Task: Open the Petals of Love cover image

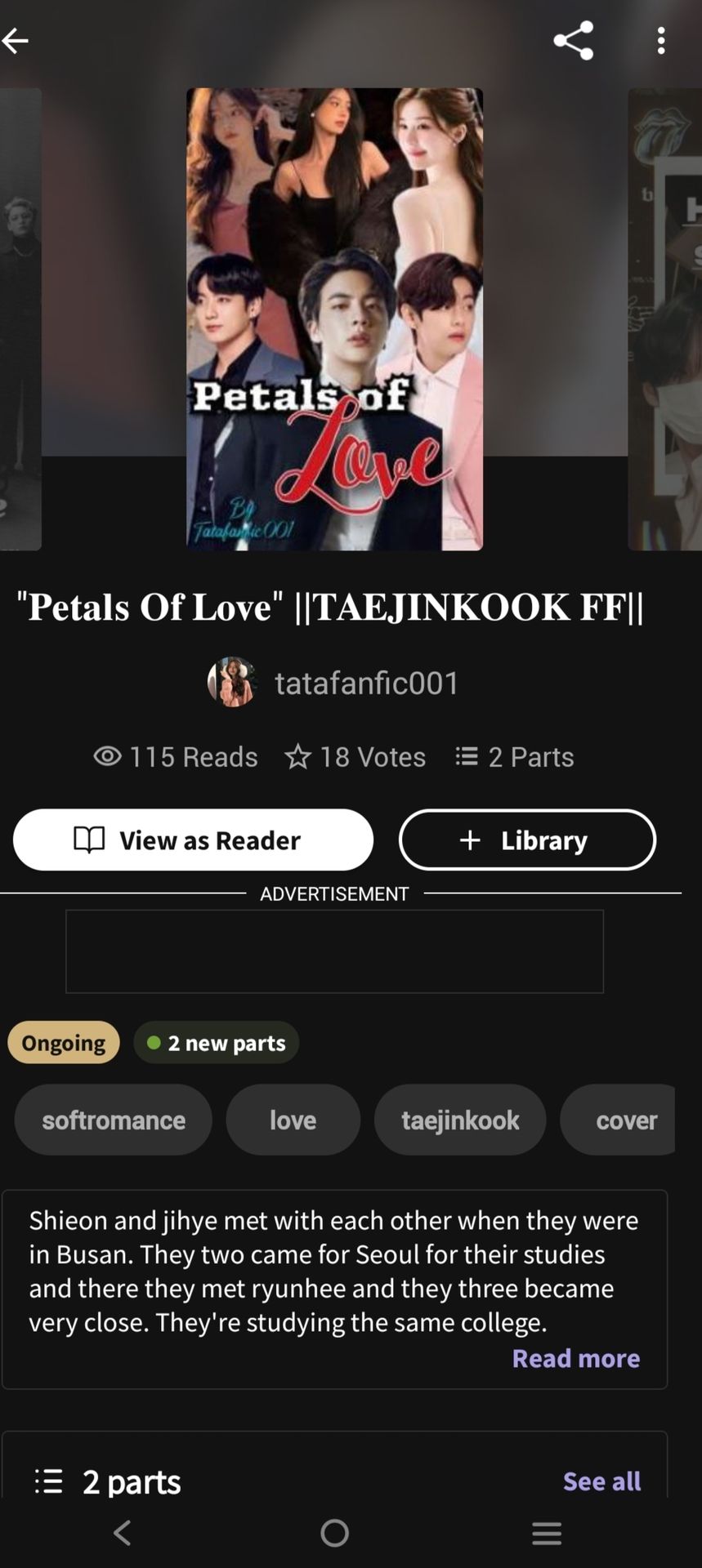Action: pyautogui.click(x=334, y=318)
